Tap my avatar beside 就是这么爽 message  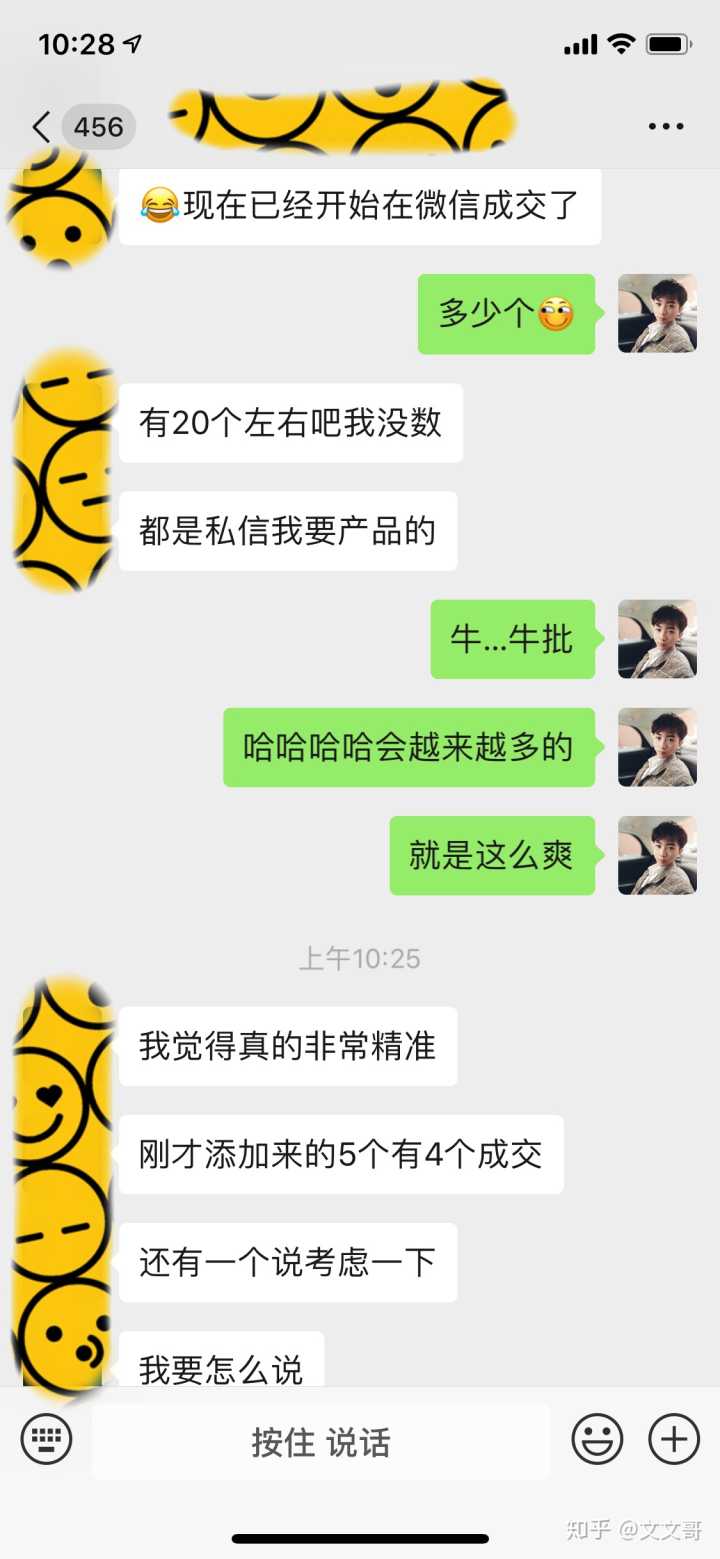[x=657, y=855]
